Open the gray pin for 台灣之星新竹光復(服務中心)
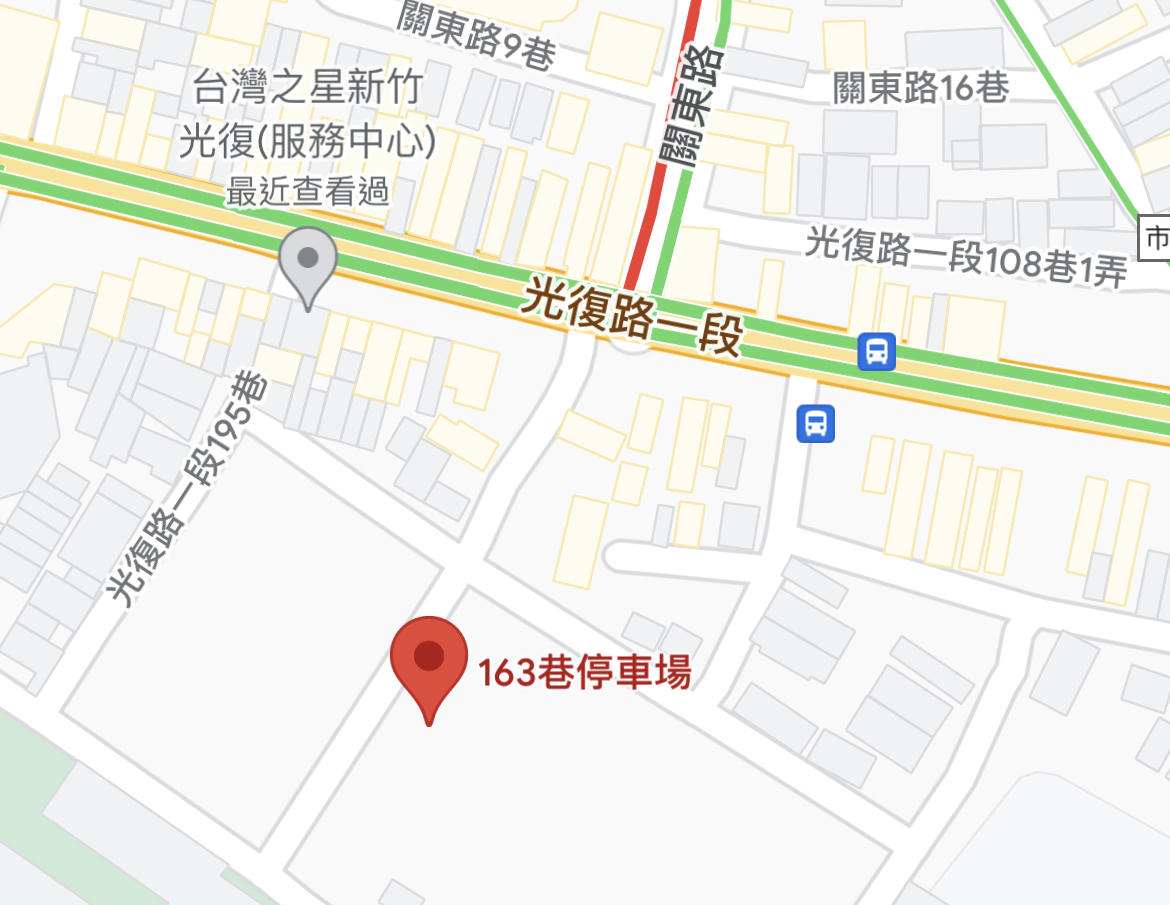This screenshot has width=1170, height=905. click(307, 260)
